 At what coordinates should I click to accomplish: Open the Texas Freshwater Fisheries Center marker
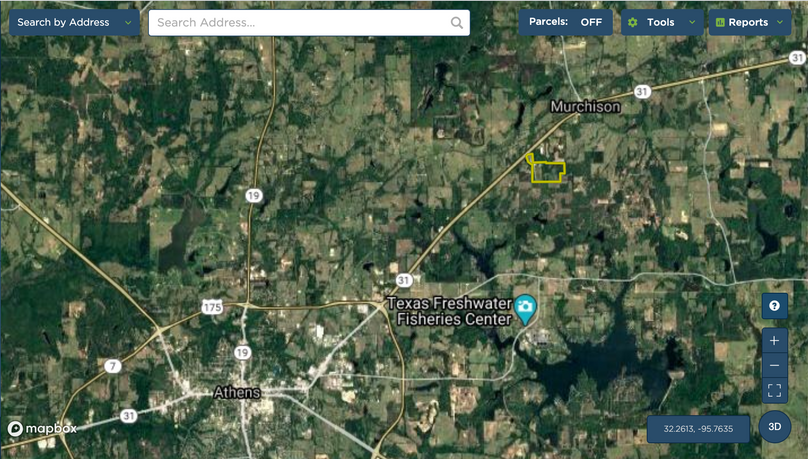pyautogui.click(x=526, y=308)
